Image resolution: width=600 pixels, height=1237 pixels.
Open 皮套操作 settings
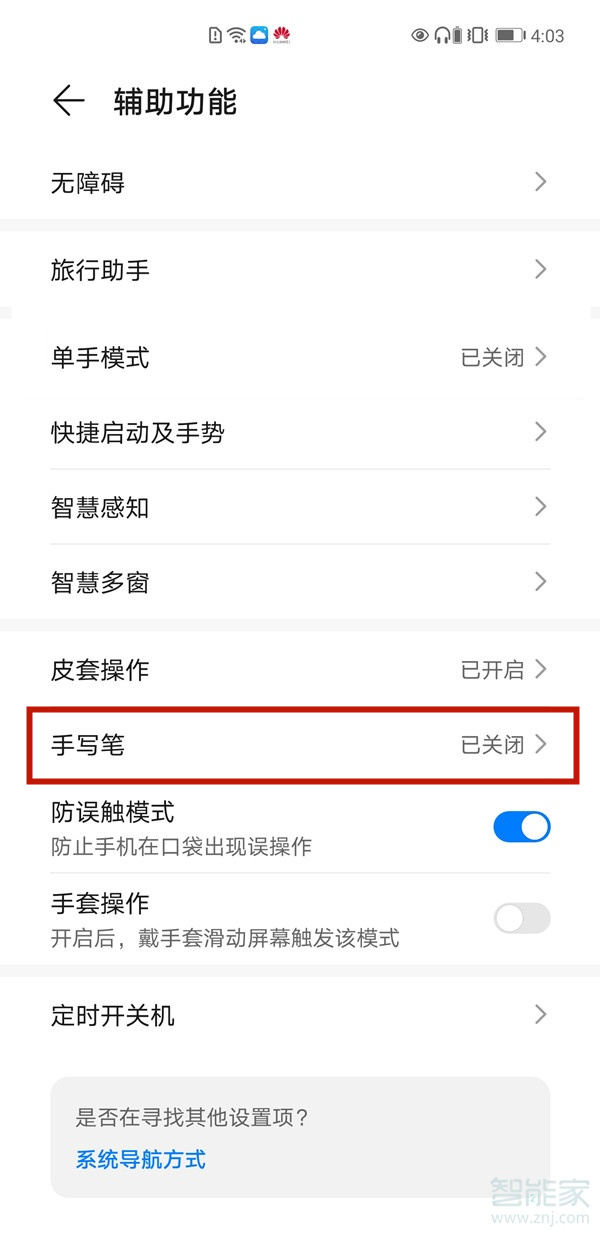coord(300,669)
